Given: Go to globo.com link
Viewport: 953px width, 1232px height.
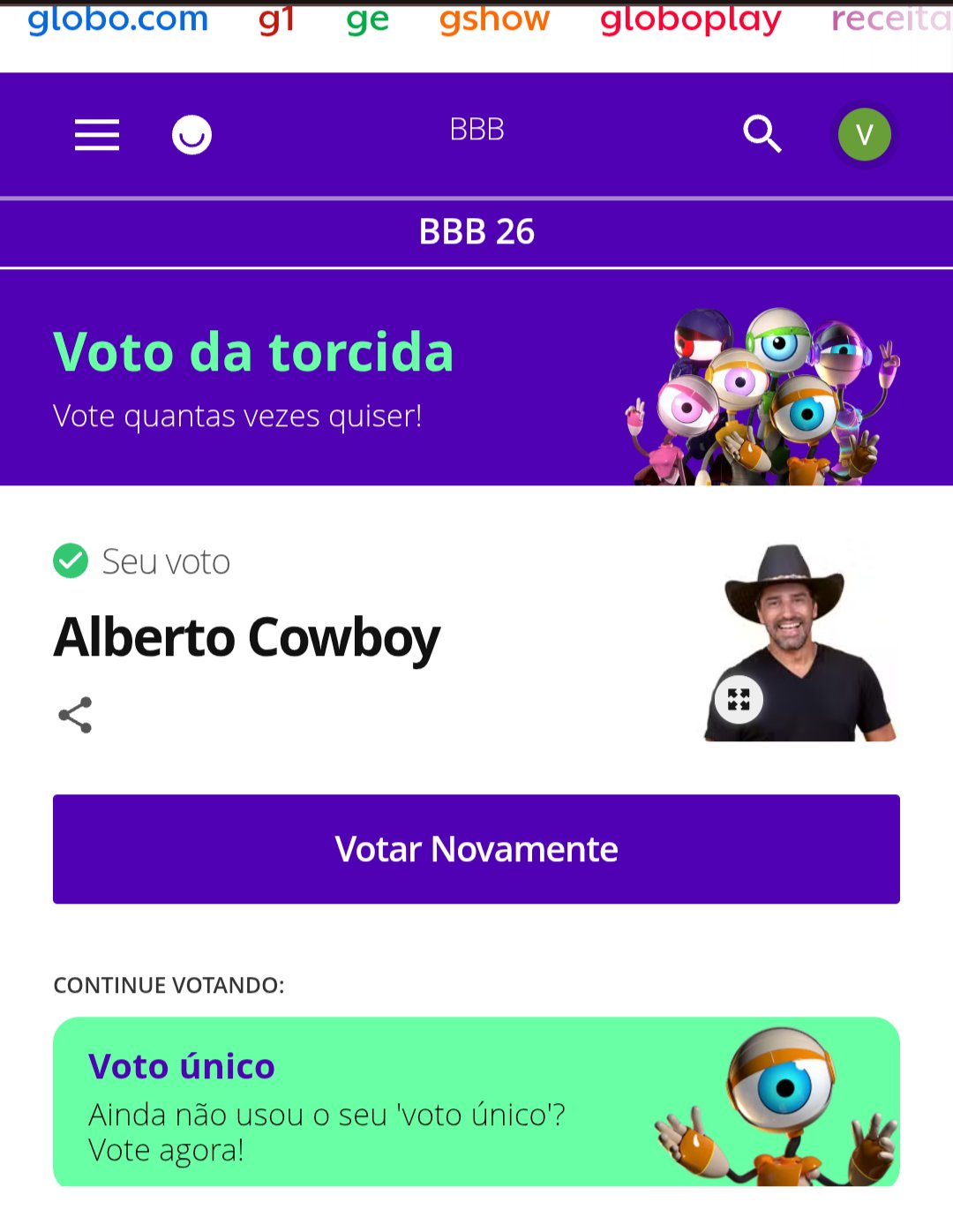Looking at the screenshot, I should (118, 19).
